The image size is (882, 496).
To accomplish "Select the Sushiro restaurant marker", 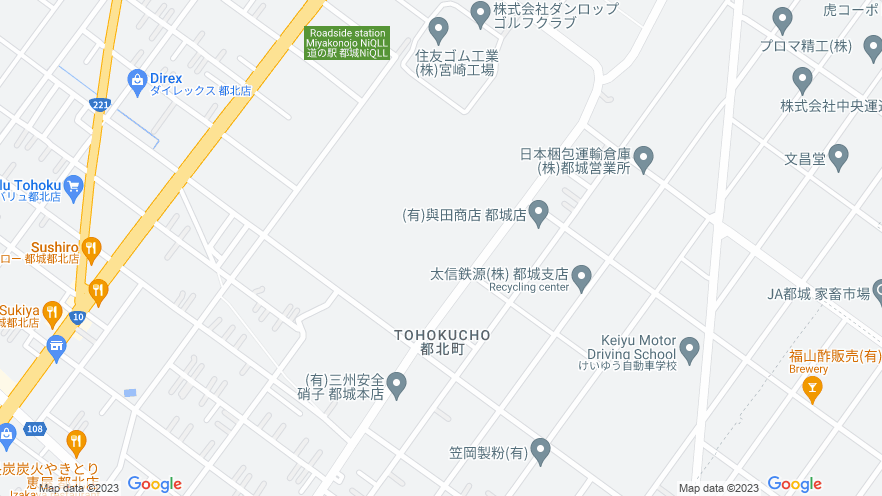I will point(91,248).
